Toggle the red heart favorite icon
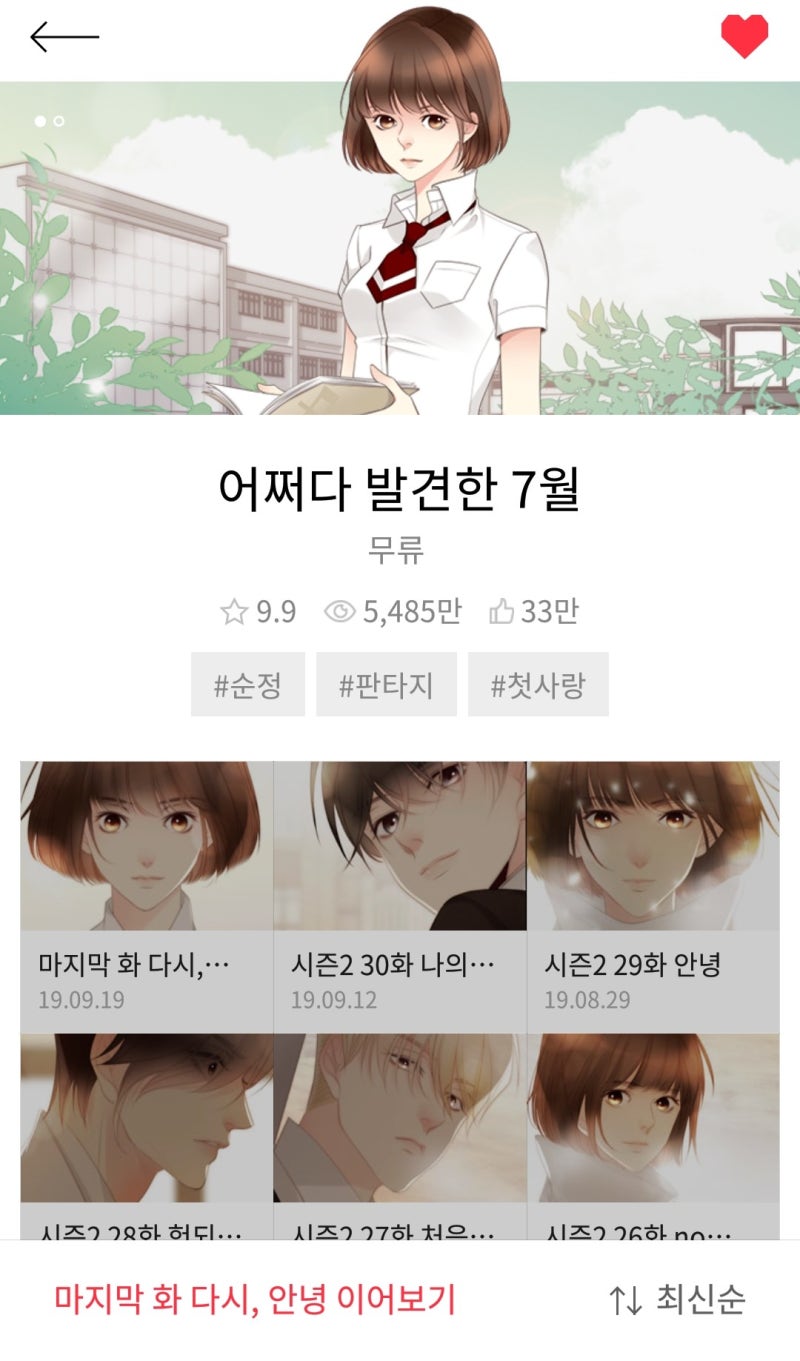The height and width of the screenshot is (1361, 800). point(745,37)
